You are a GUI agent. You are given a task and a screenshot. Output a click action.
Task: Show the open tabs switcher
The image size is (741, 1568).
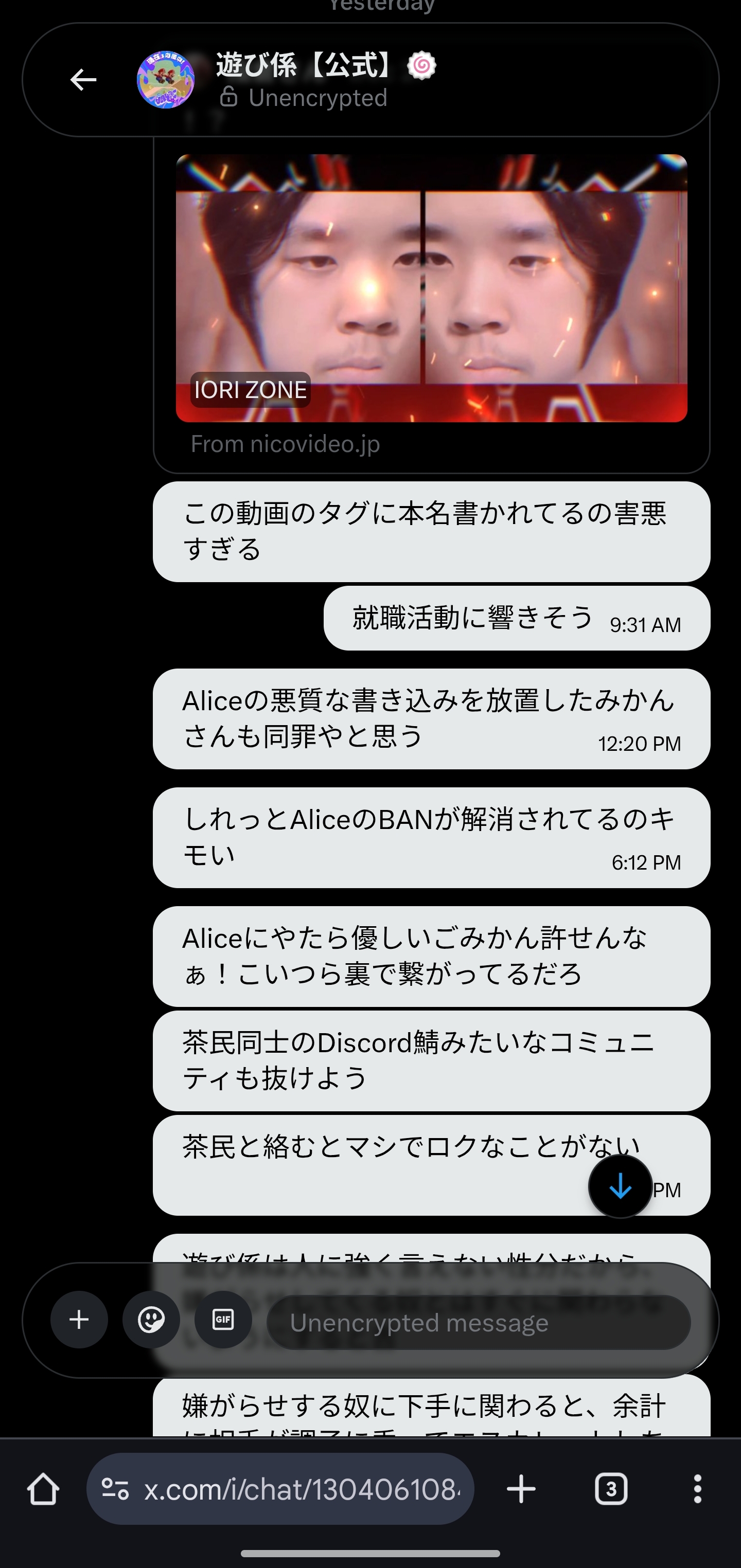611,1489
